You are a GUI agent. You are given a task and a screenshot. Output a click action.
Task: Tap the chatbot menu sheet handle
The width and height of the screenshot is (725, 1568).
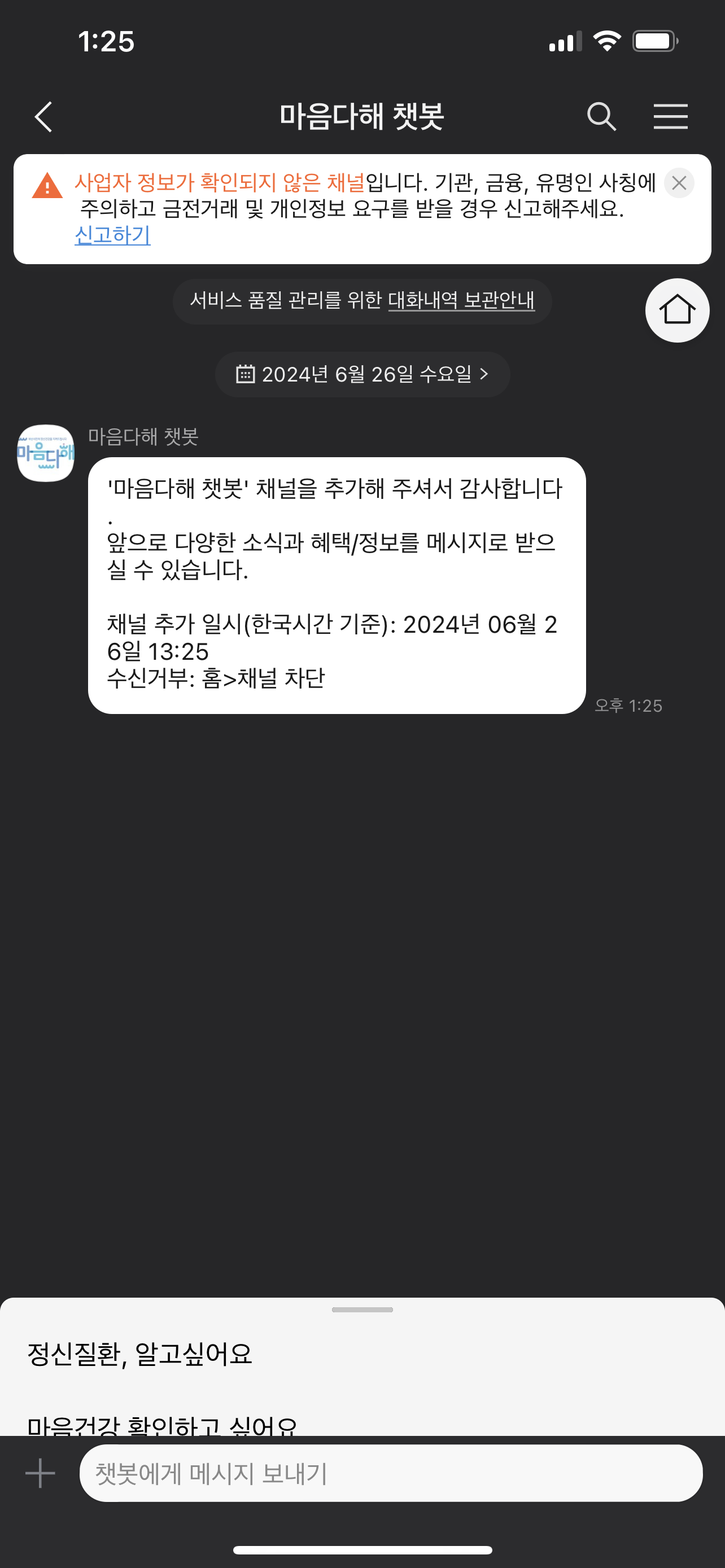(x=362, y=1309)
